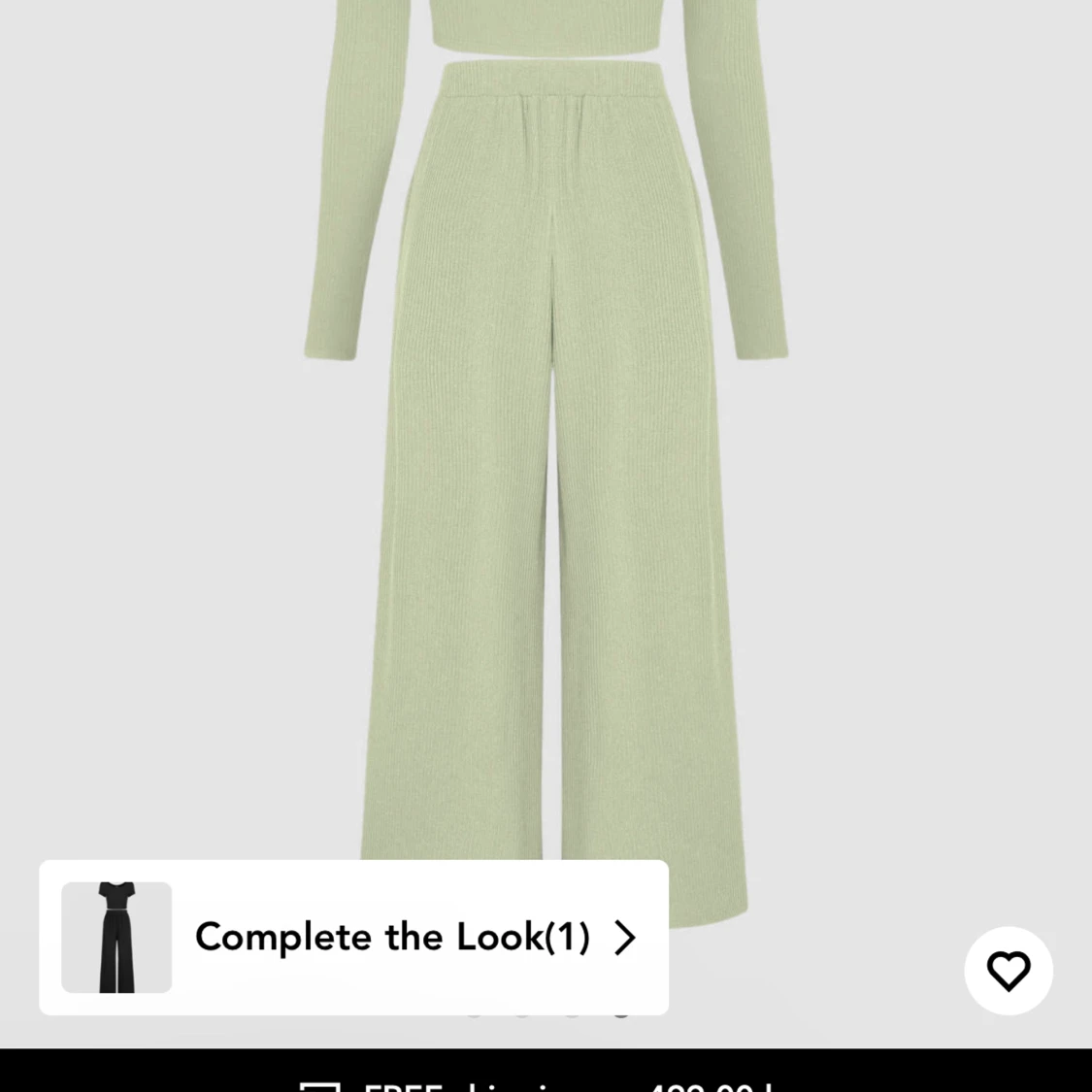Open the Complete the Look card
Screen dimensions: 1092x1092
point(392,937)
